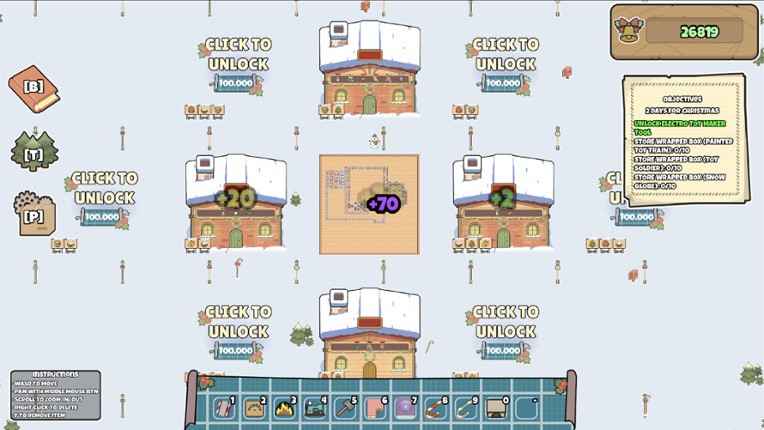
Task: Select the purple item in slot 7
Action: (x=405, y=407)
